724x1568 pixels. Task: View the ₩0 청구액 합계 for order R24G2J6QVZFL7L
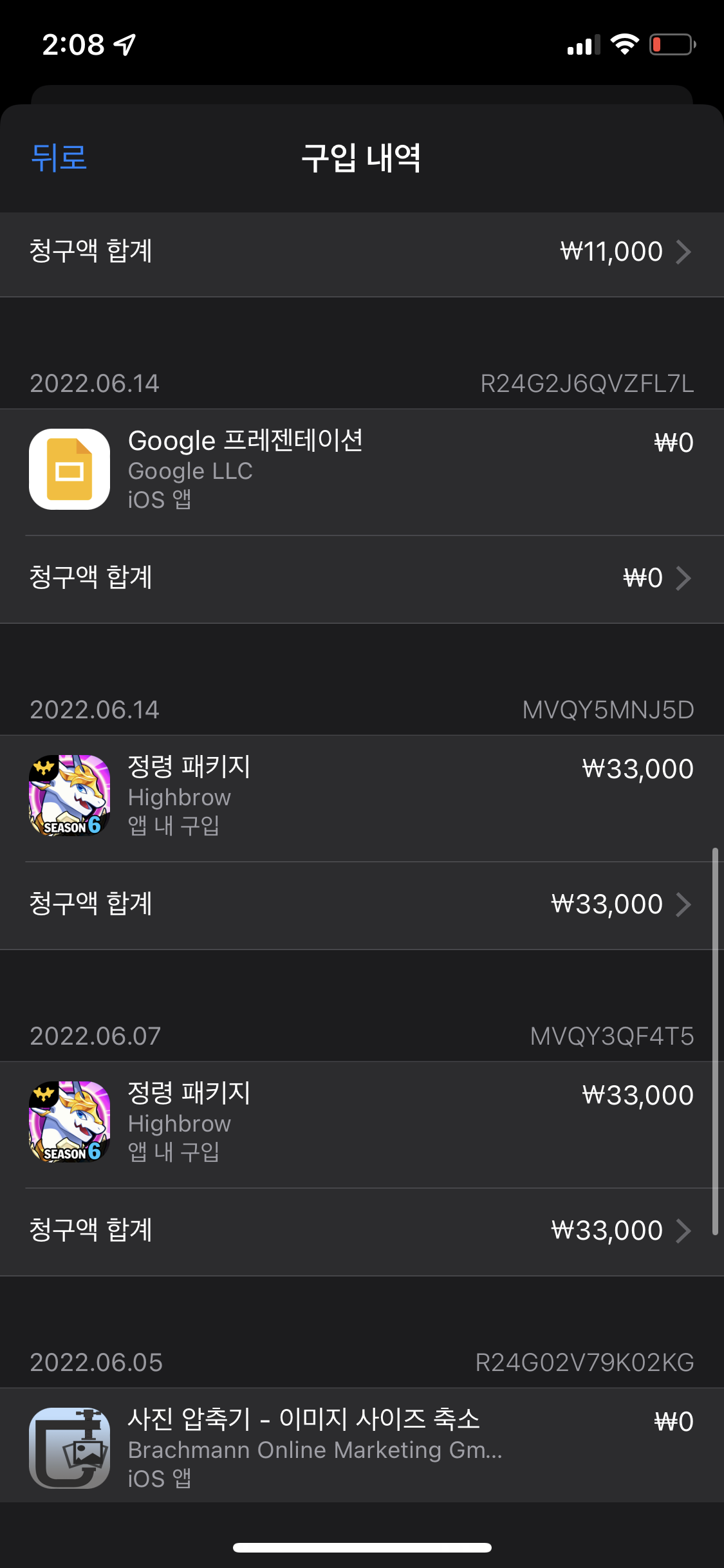click(x=362, y=577)
